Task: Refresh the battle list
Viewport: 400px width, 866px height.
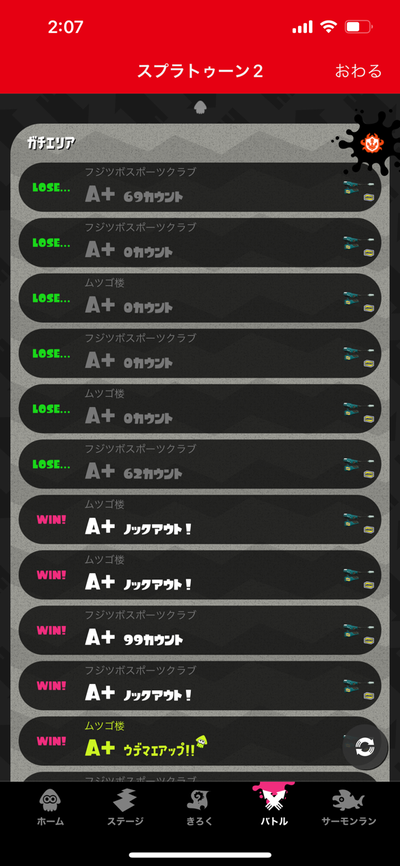Action: point(364,748)
